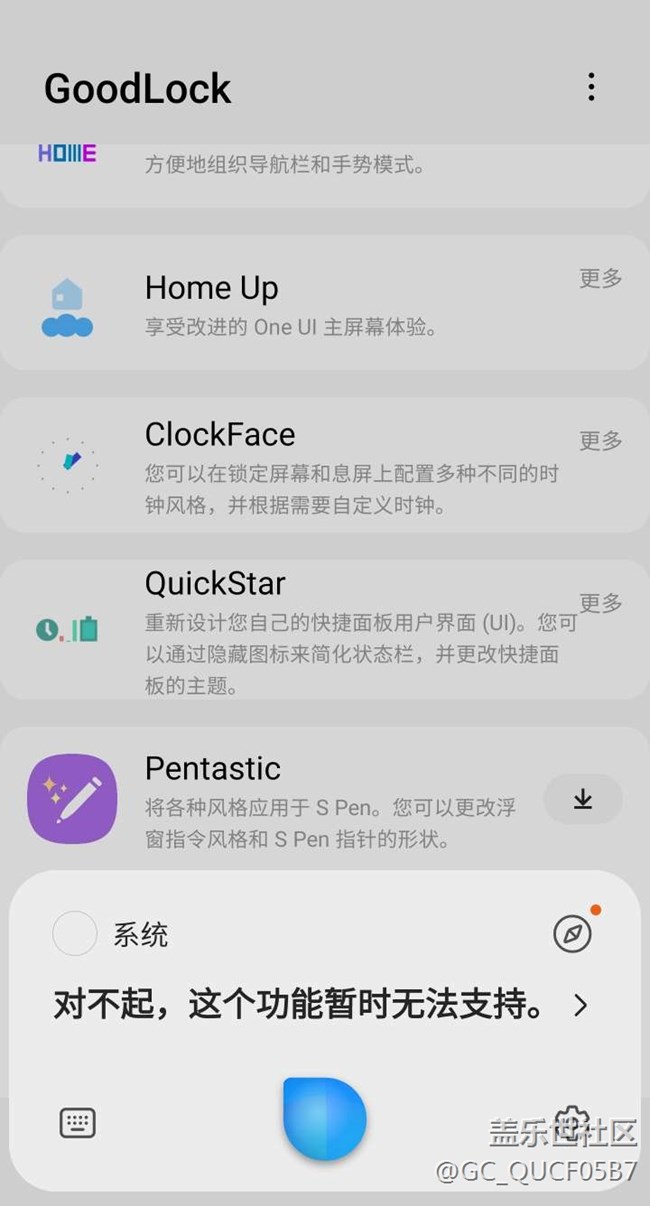This screenshot has width=650, height=1206.
Task: Open the QuickStar module
Action: [x=300, y=630]
